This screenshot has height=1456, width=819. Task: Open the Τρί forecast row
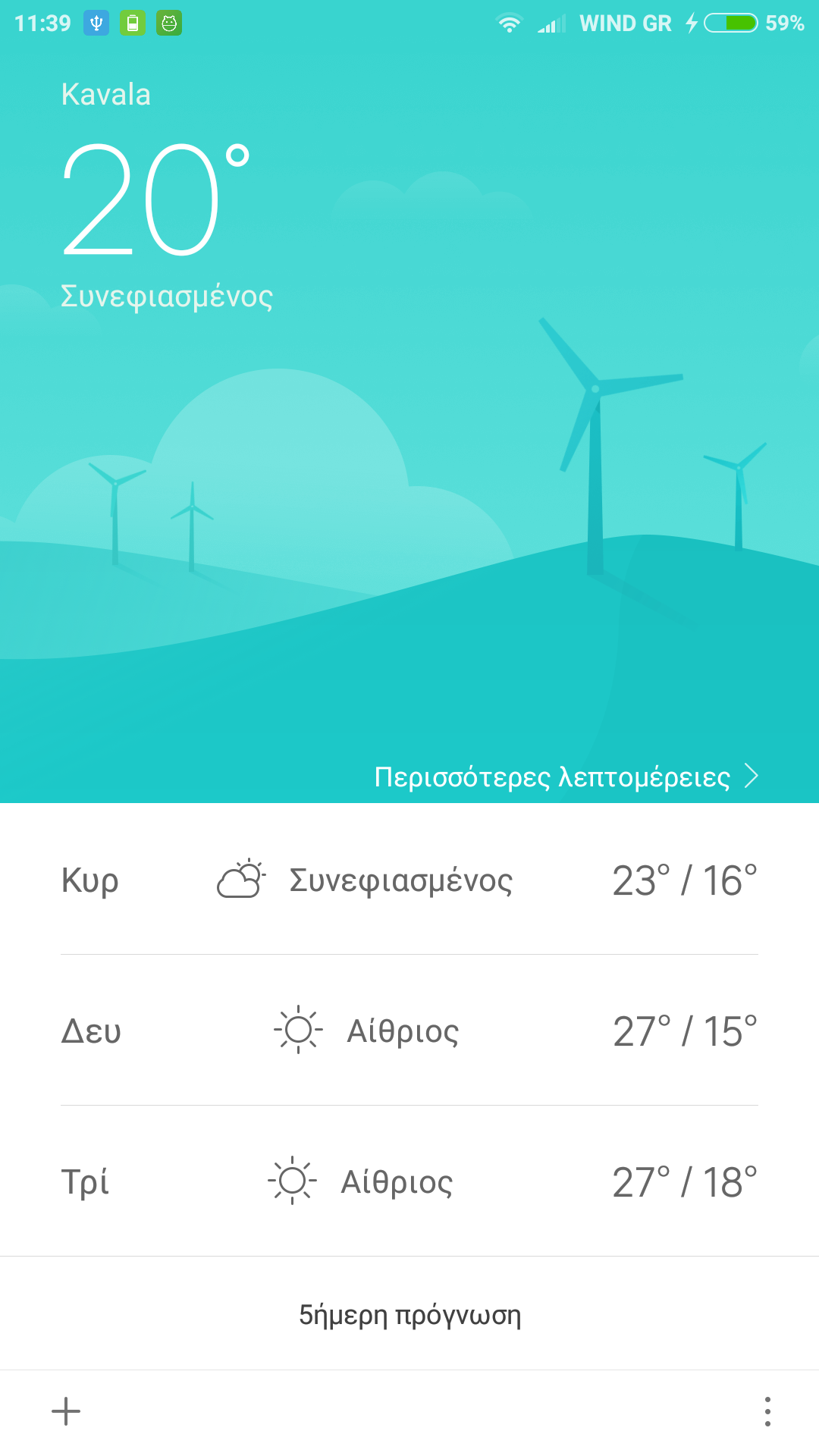point(409,1181)
